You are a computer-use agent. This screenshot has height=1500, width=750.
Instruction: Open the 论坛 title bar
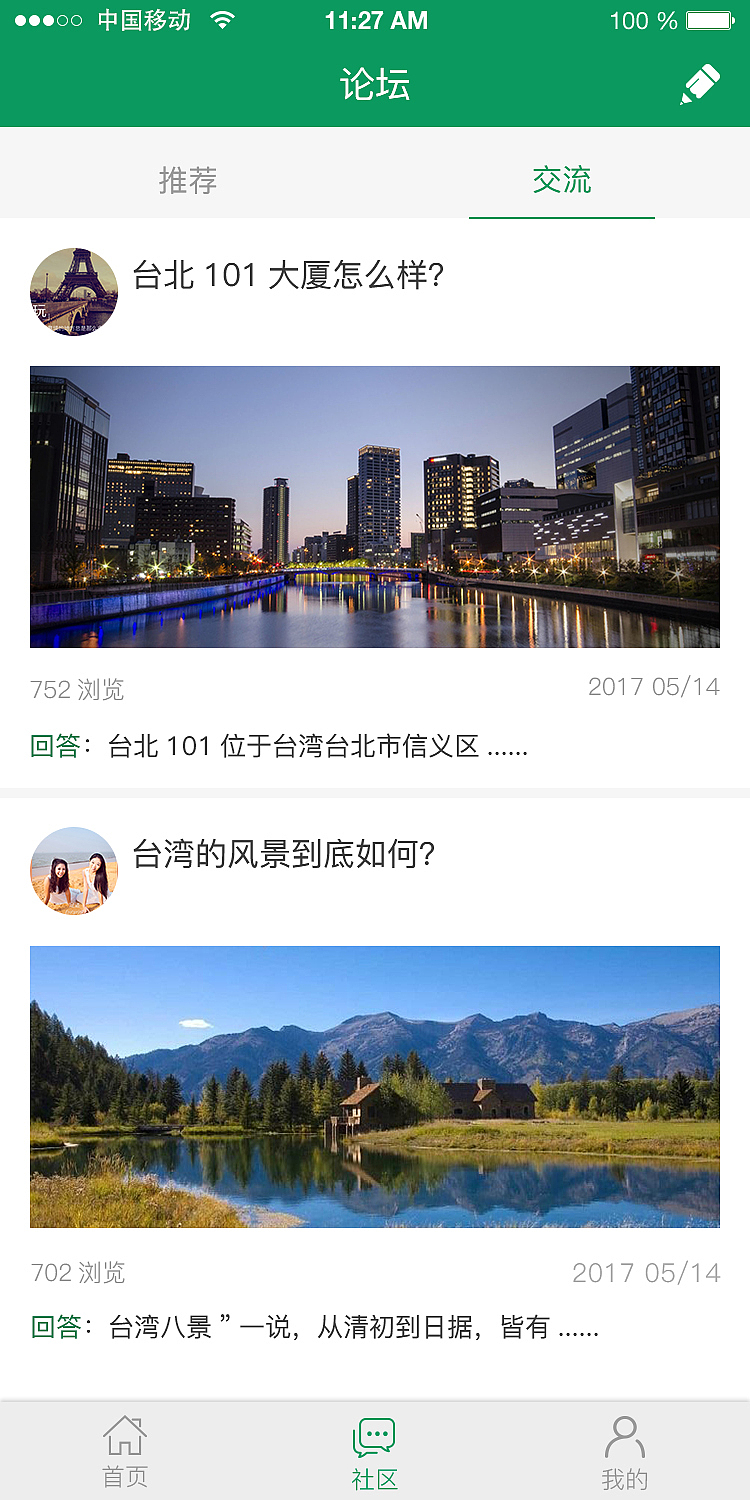(375, 84)
